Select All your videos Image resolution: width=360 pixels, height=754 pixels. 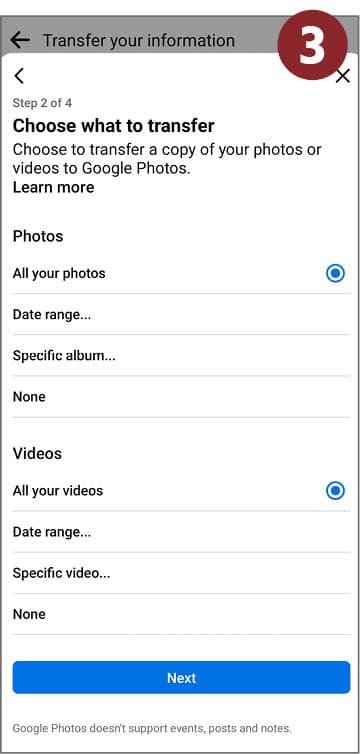(181, 491)
